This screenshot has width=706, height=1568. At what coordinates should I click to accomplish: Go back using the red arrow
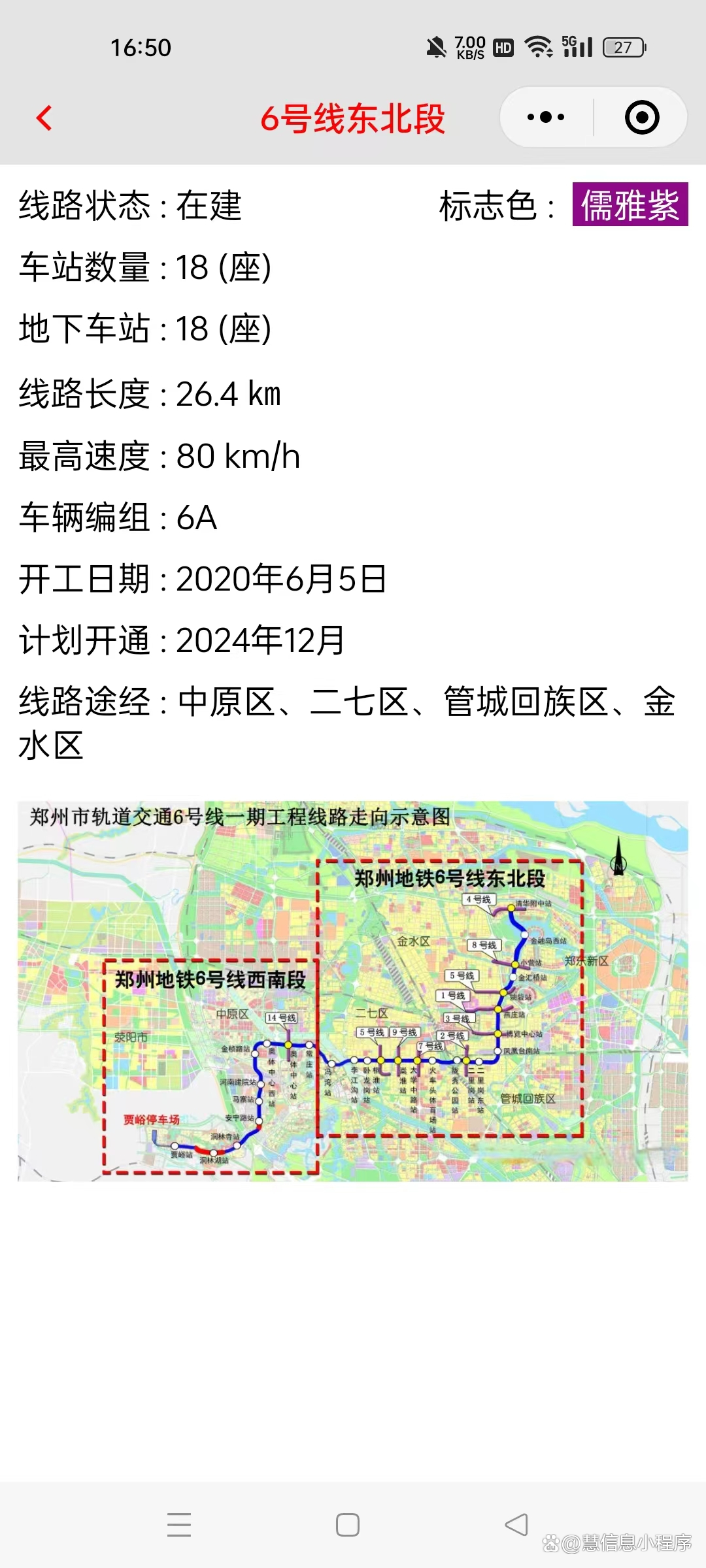[44, 118]
